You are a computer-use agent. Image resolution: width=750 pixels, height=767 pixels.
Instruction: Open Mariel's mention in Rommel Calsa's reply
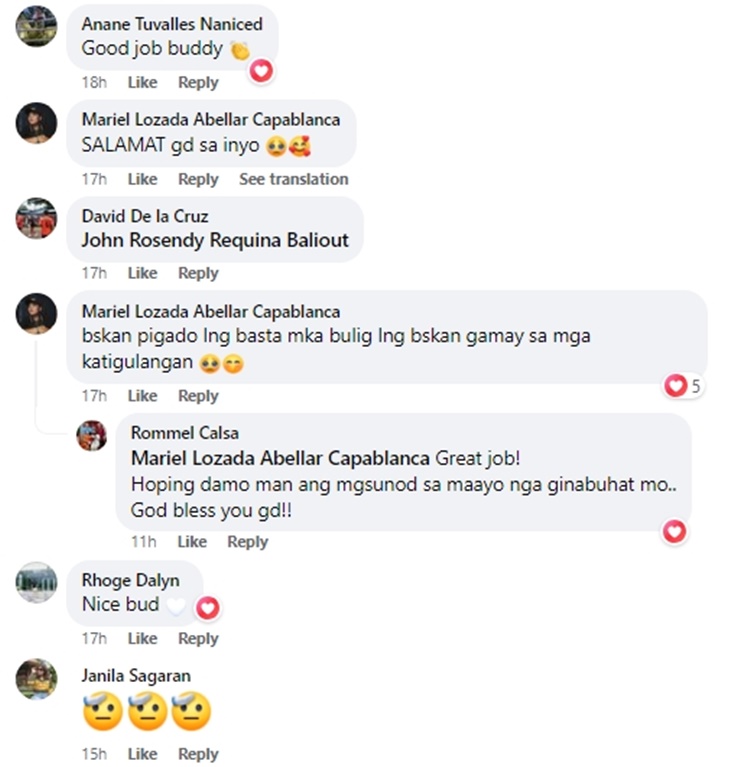pos(281,458)
